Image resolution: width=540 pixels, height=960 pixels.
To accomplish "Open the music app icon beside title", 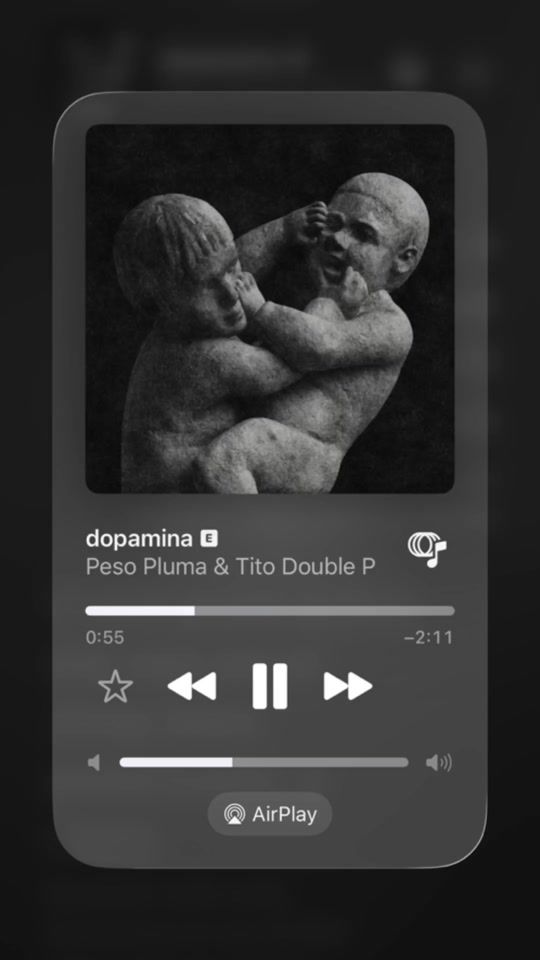I will 427,550.
